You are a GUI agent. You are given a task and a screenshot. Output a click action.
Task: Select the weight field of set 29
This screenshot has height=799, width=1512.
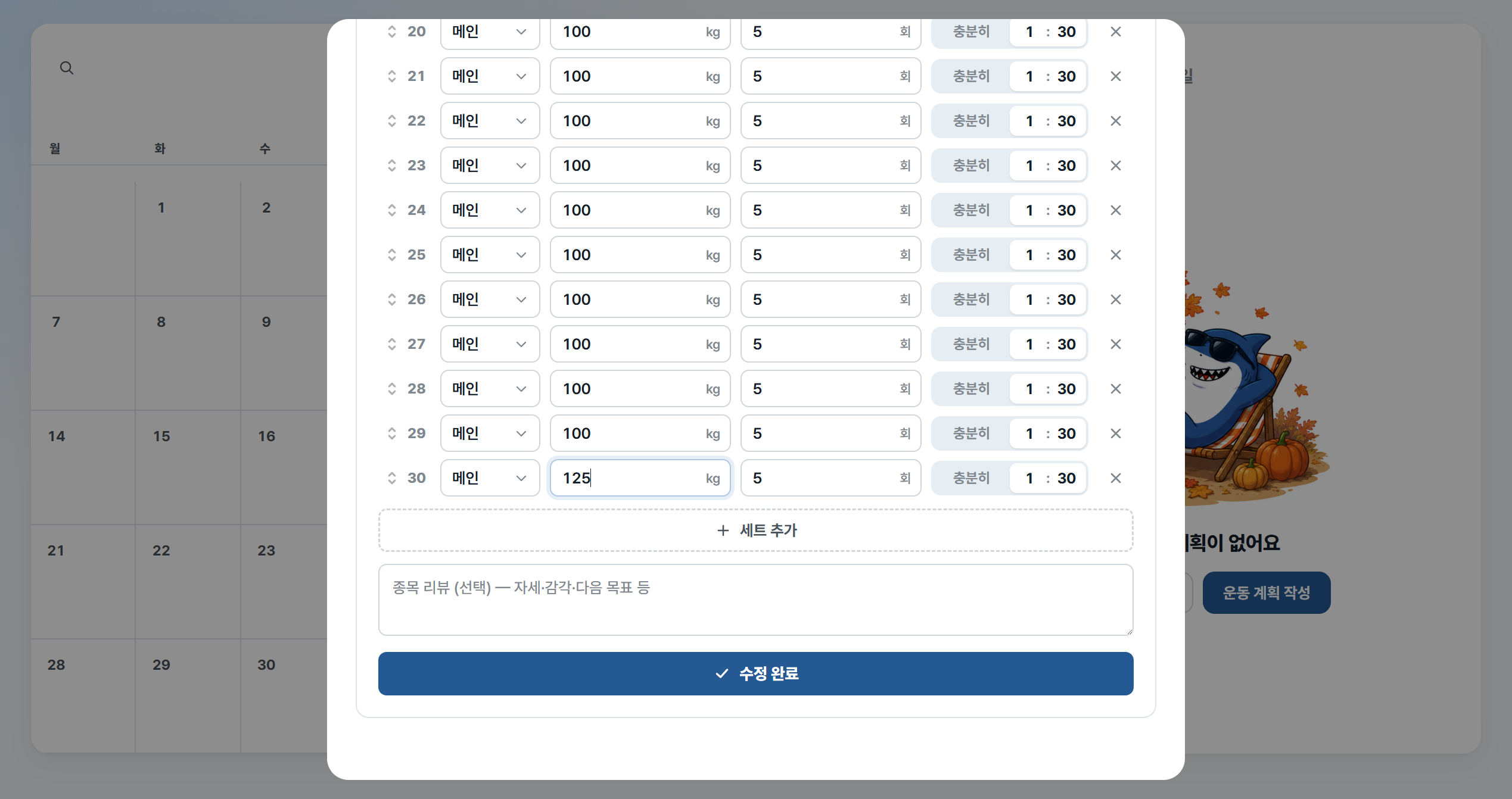[640, 433]
